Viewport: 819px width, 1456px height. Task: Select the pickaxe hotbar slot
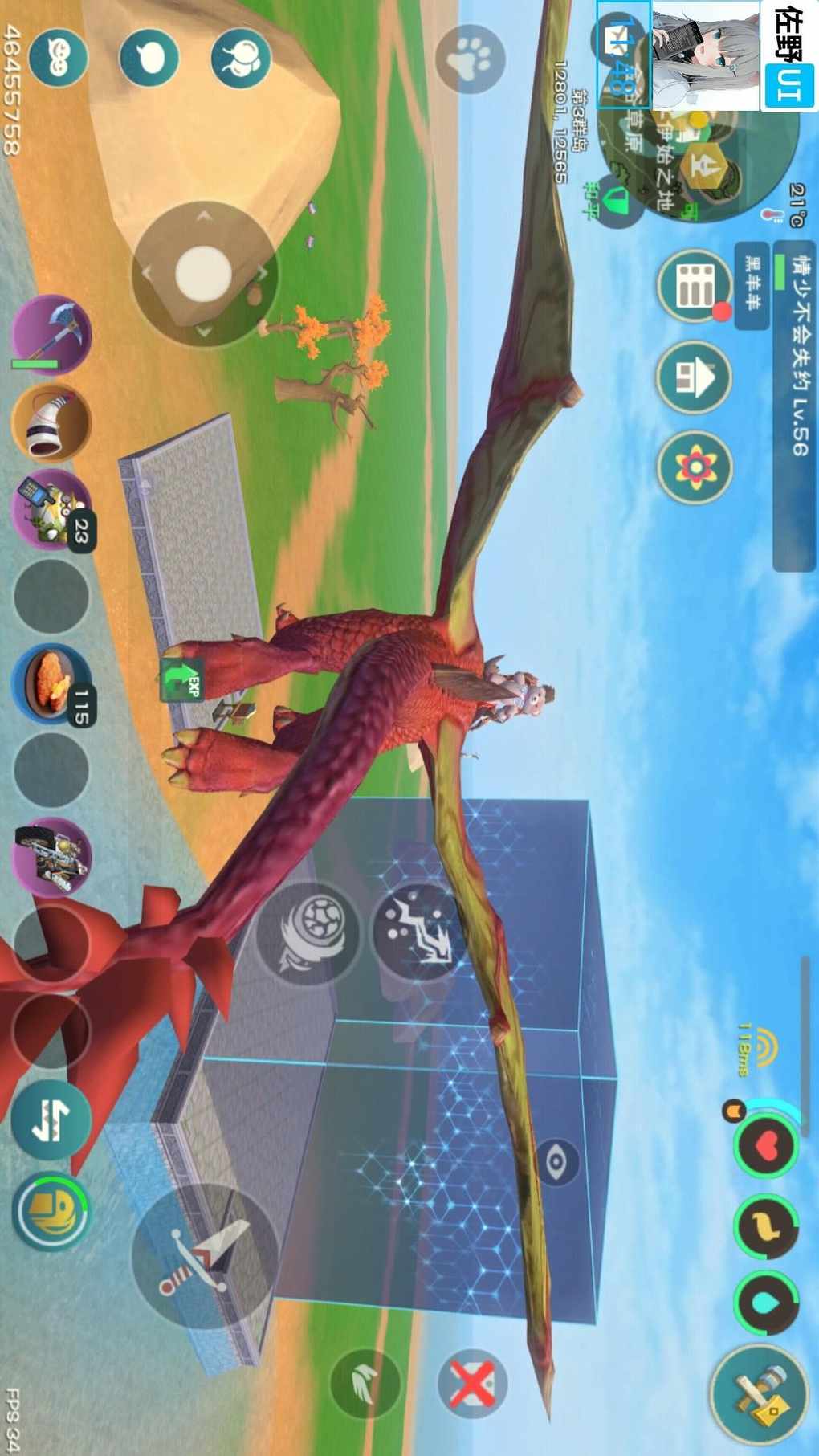click(x=51, y=332)
